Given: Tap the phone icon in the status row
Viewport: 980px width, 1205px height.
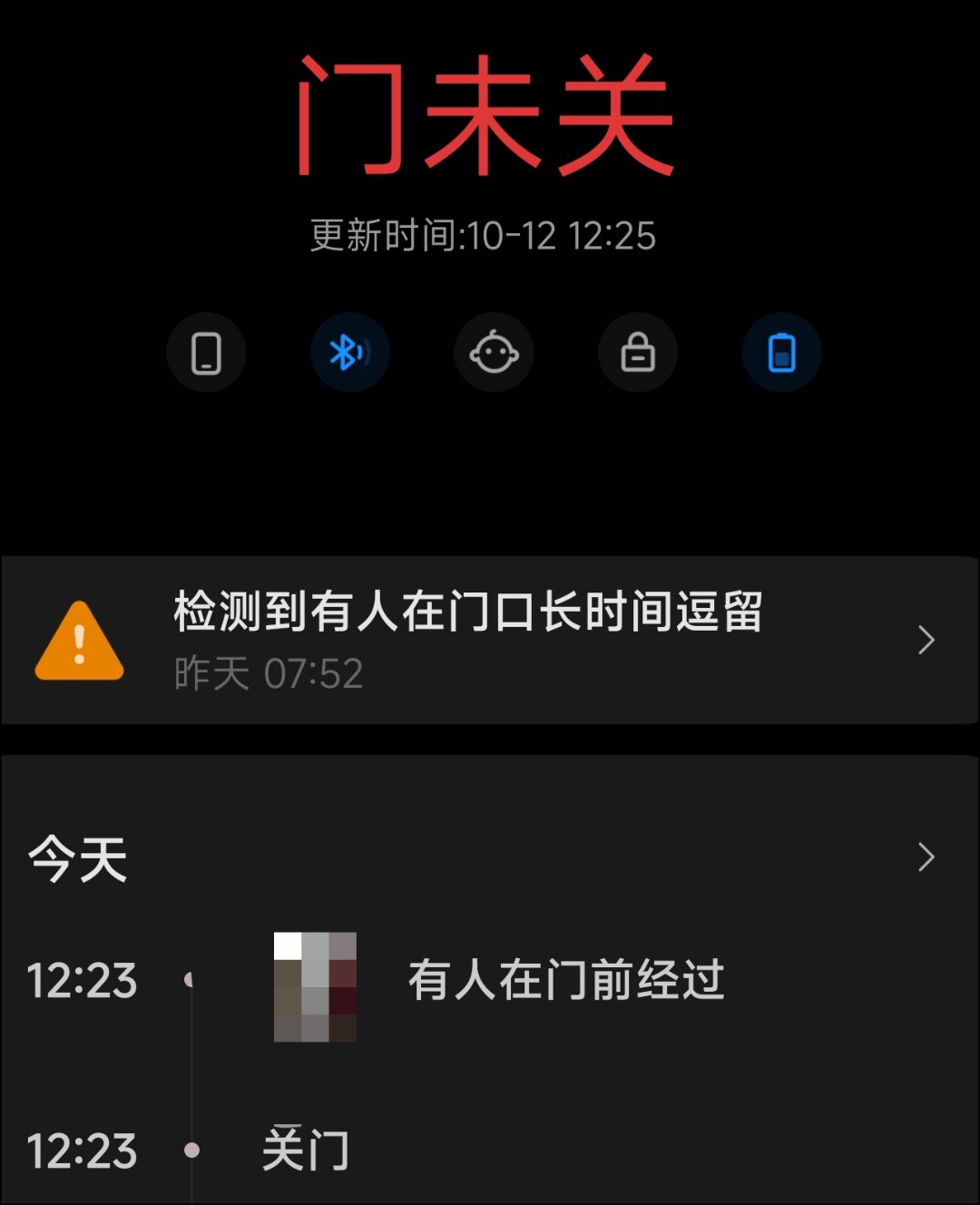Looking at the screenshot, I should click(206, 353).
